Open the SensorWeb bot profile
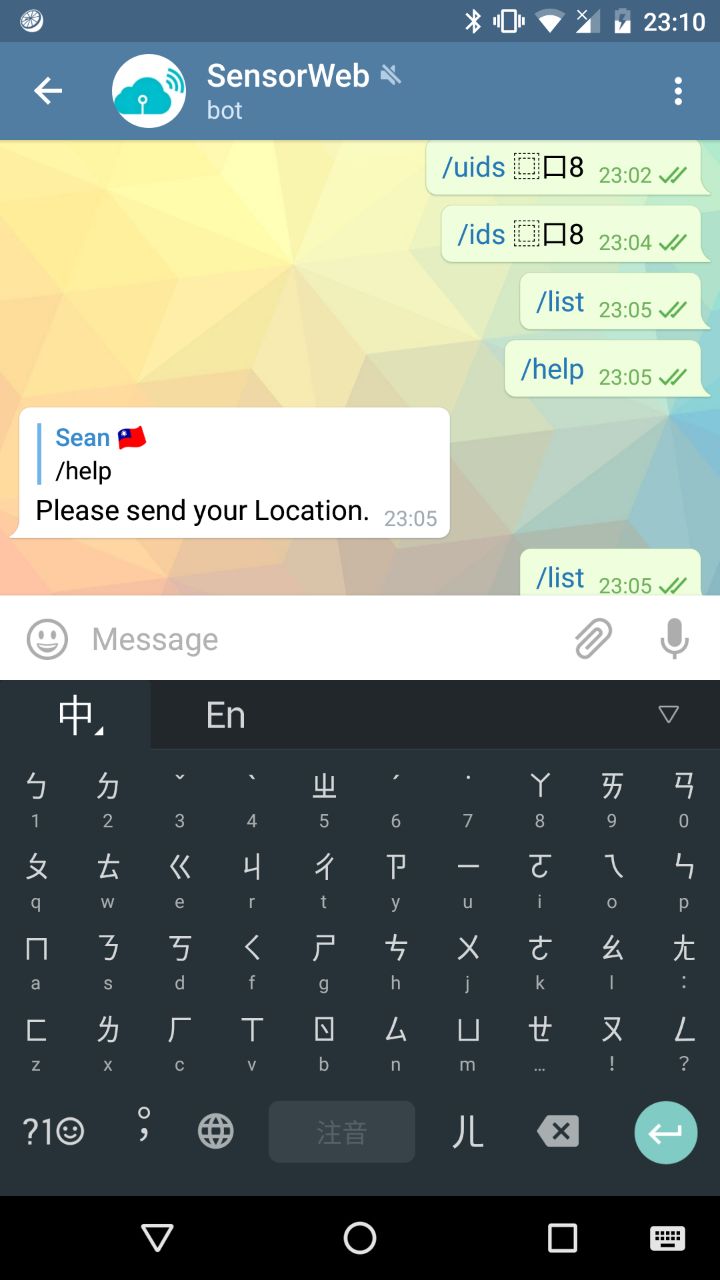Screen dimensions: 720x1280 click(288, 90)
